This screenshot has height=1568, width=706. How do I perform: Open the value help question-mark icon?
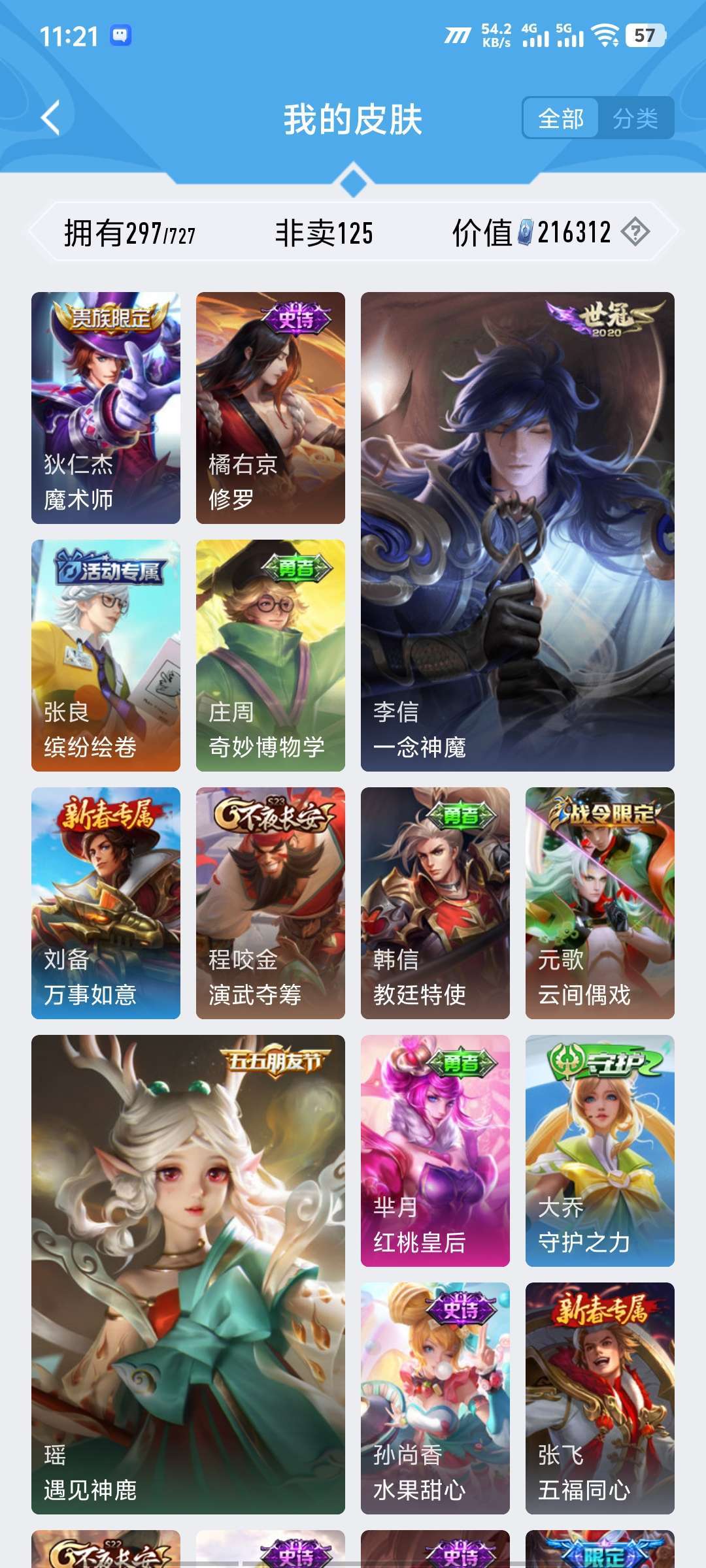coord(635,232)
